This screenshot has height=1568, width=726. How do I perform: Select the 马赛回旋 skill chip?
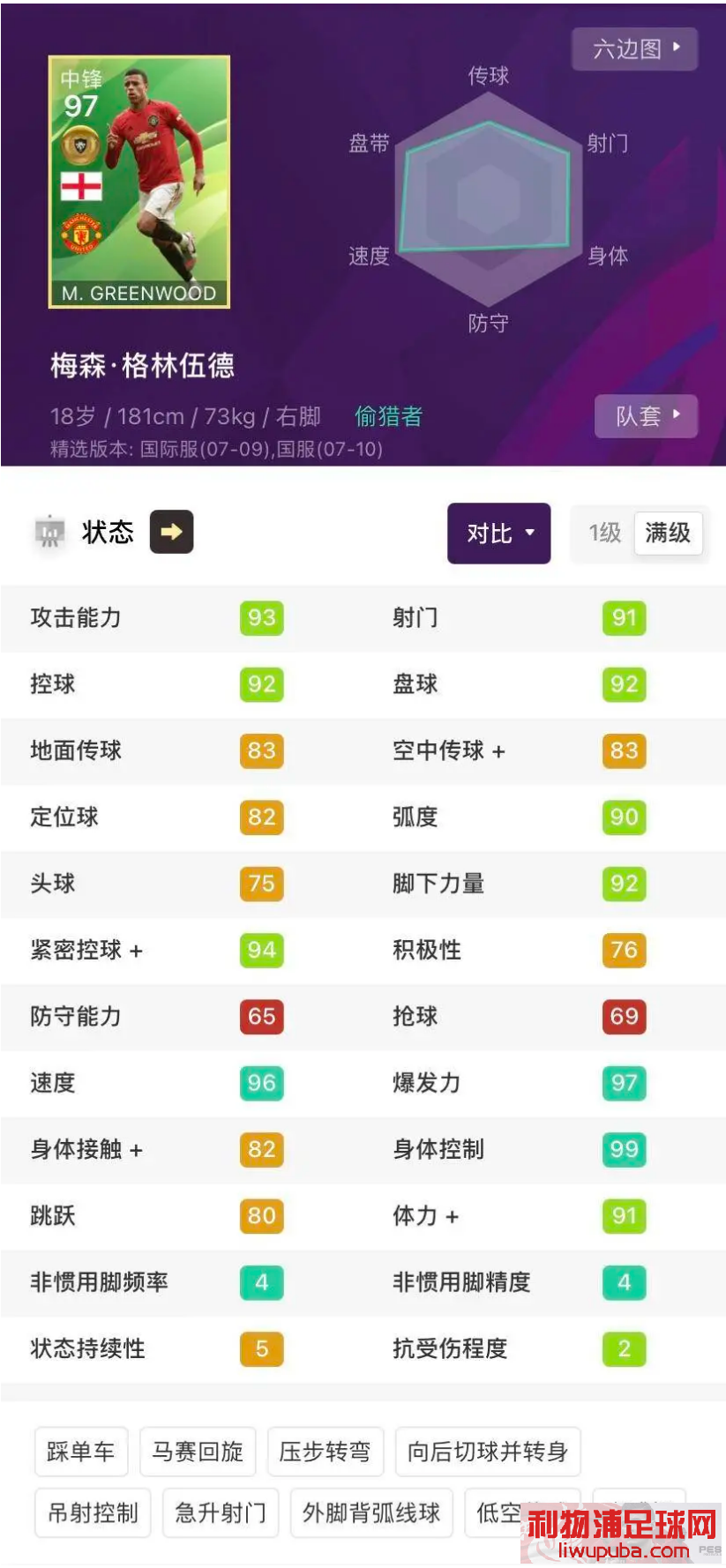[x=198, y=1451]
